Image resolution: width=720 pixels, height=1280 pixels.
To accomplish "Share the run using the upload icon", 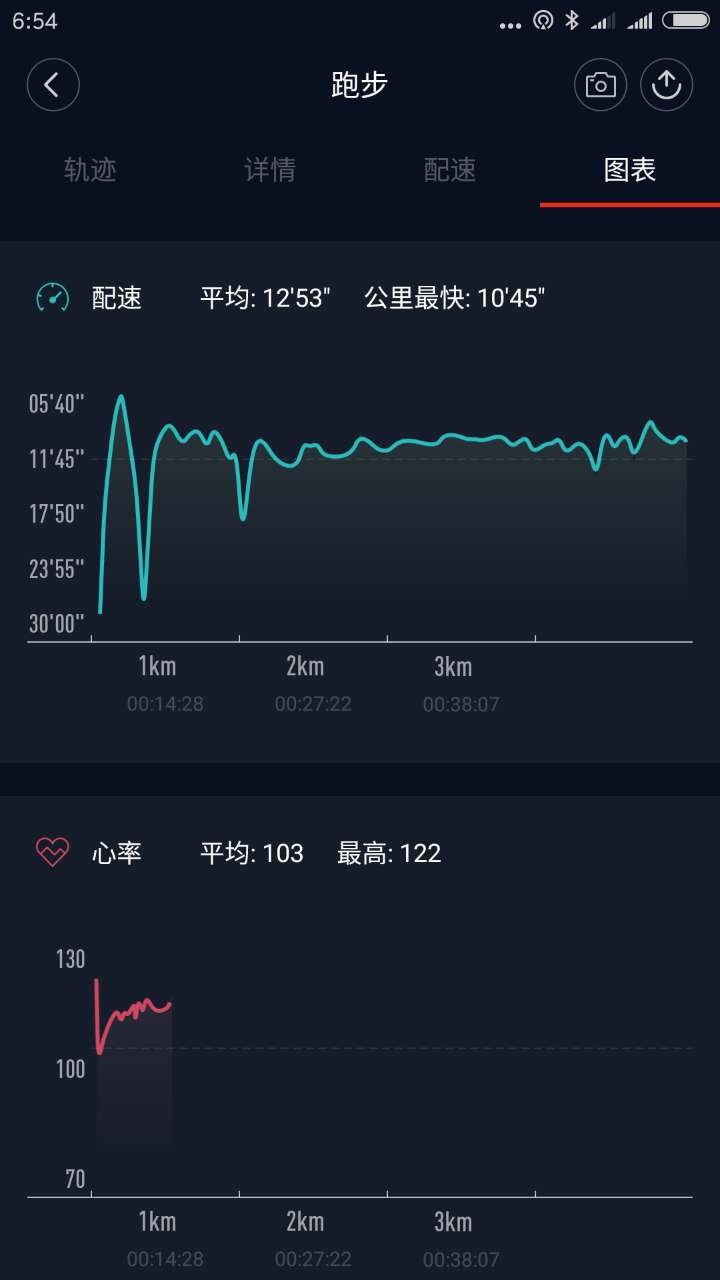I will 666,85.
